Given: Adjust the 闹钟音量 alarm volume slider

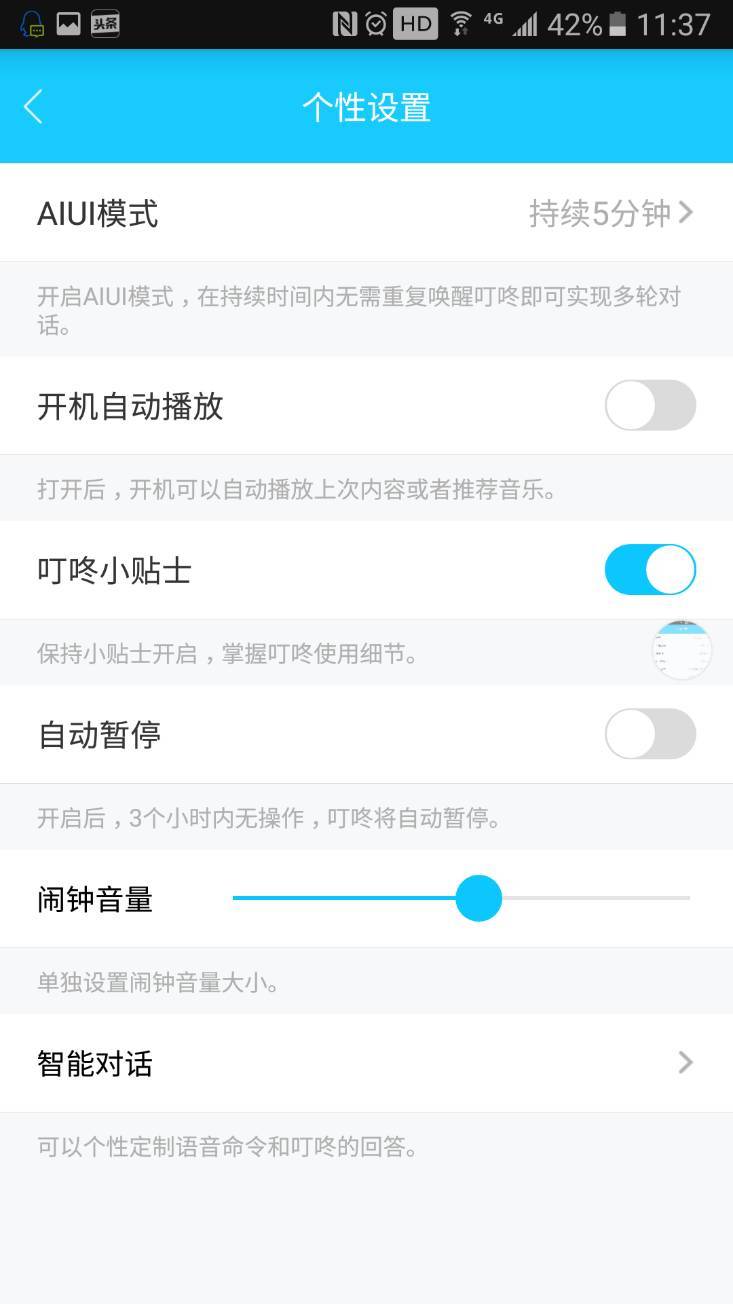Looking at the screenshot, I should pyautogui.click(x=479, y=898).
